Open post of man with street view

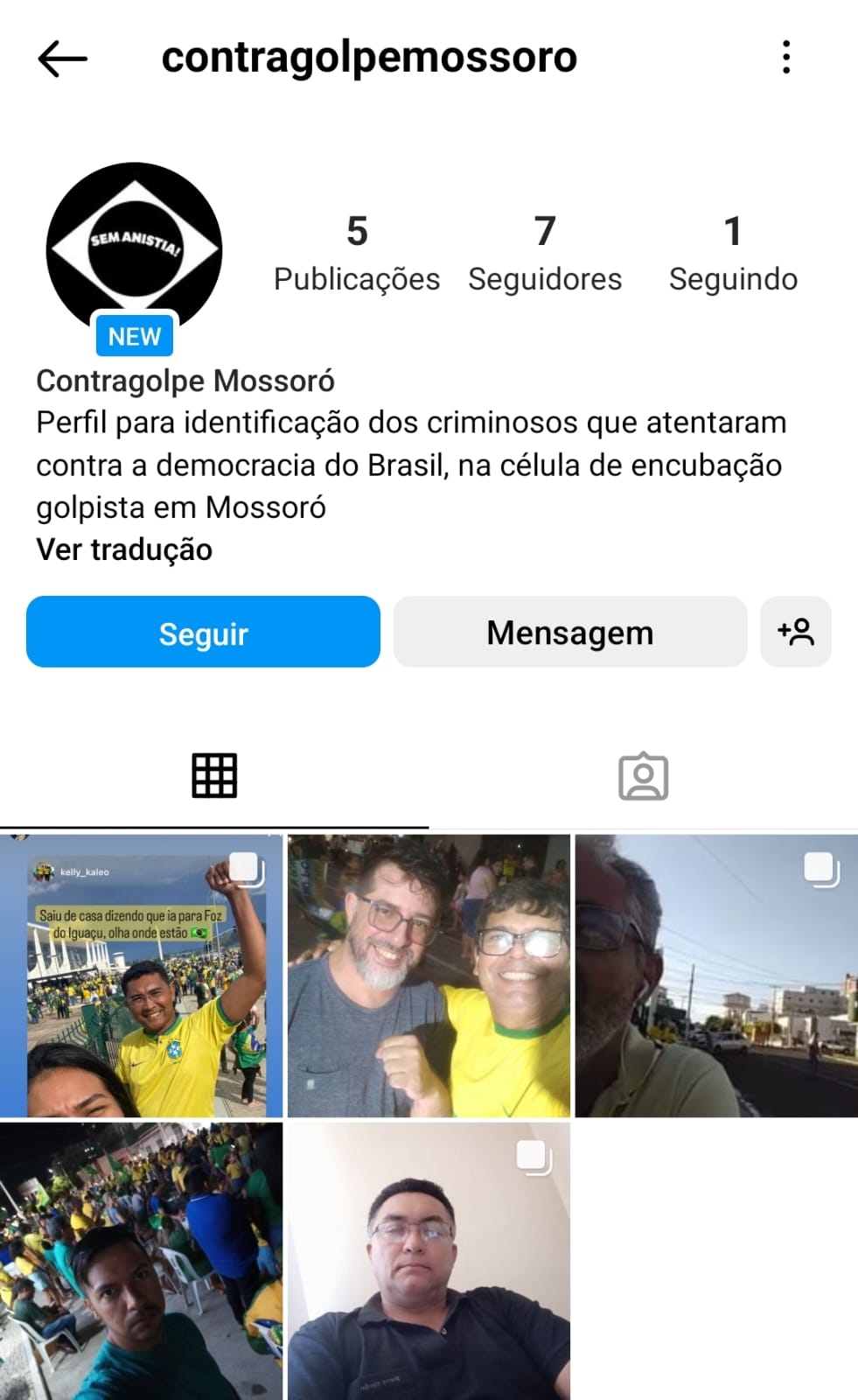716,976
